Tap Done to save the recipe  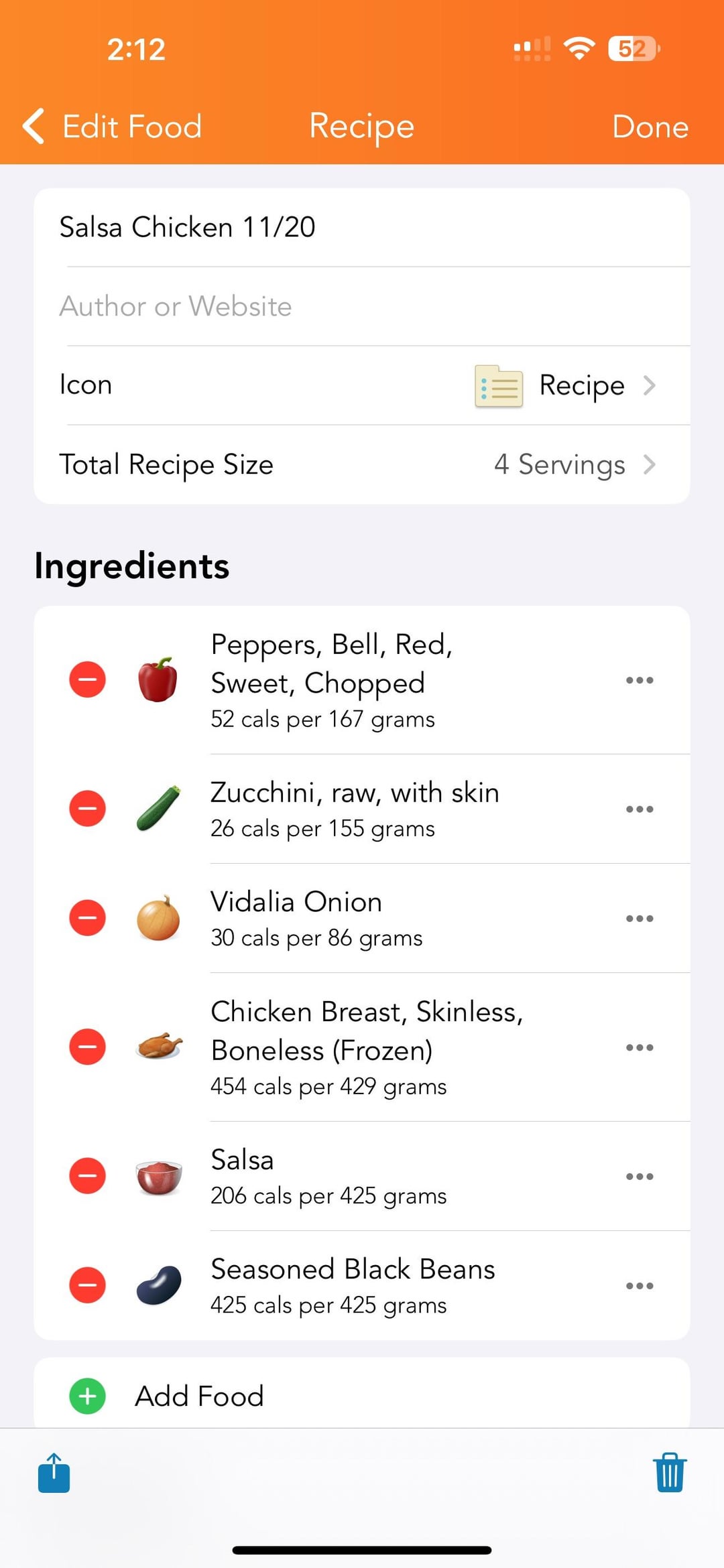[650, 127]
